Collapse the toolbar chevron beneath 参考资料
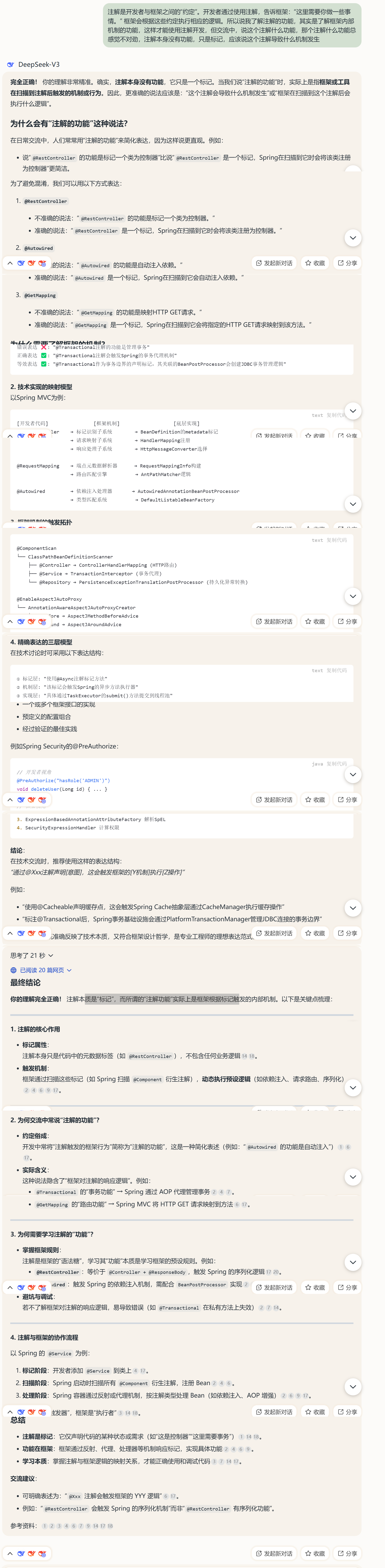Screen dimensions: 385x1568 pos(10,1553)
